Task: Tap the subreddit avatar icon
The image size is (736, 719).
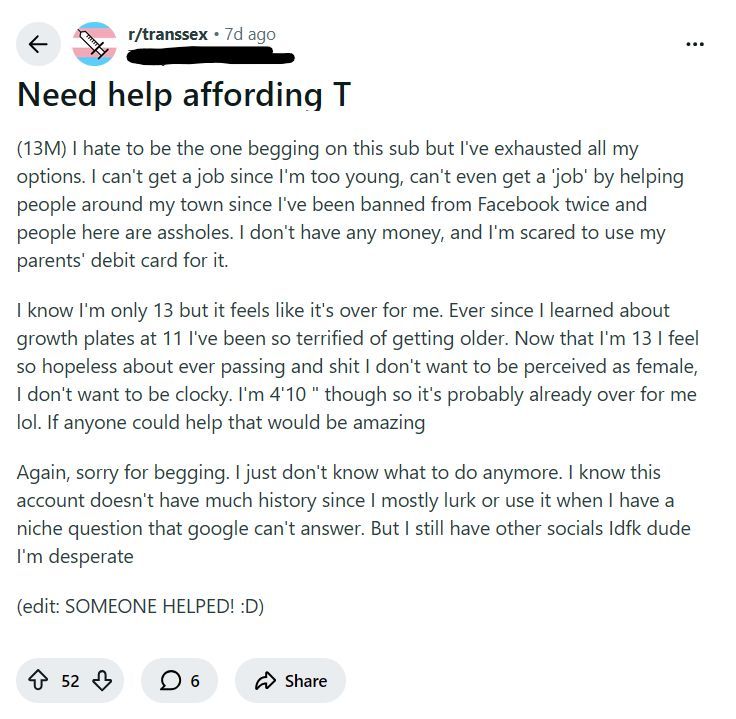Action: coord(96,43)
